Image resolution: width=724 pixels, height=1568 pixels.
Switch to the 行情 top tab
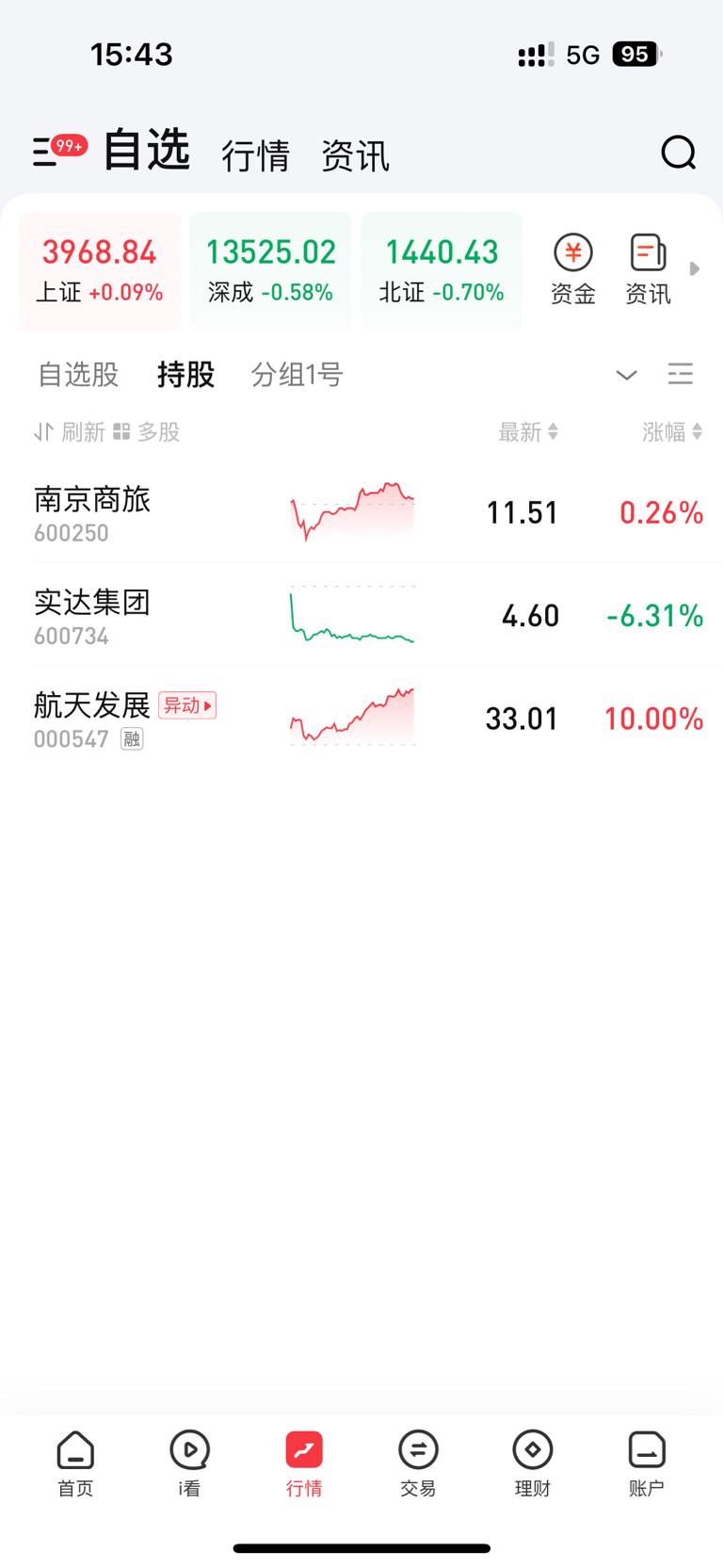click(255, 155)
